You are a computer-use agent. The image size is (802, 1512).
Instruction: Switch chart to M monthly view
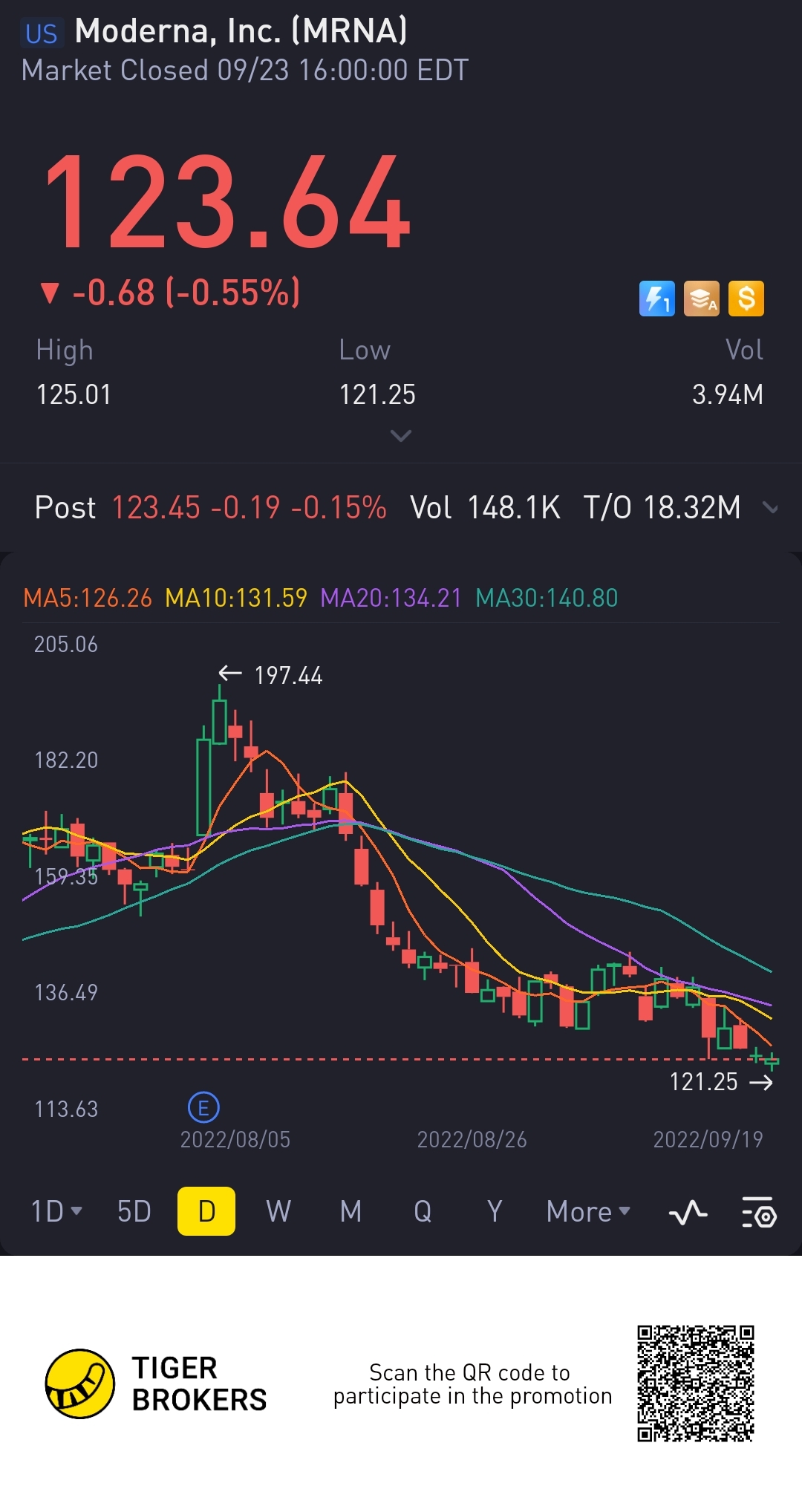click(x=351, y=1211)
